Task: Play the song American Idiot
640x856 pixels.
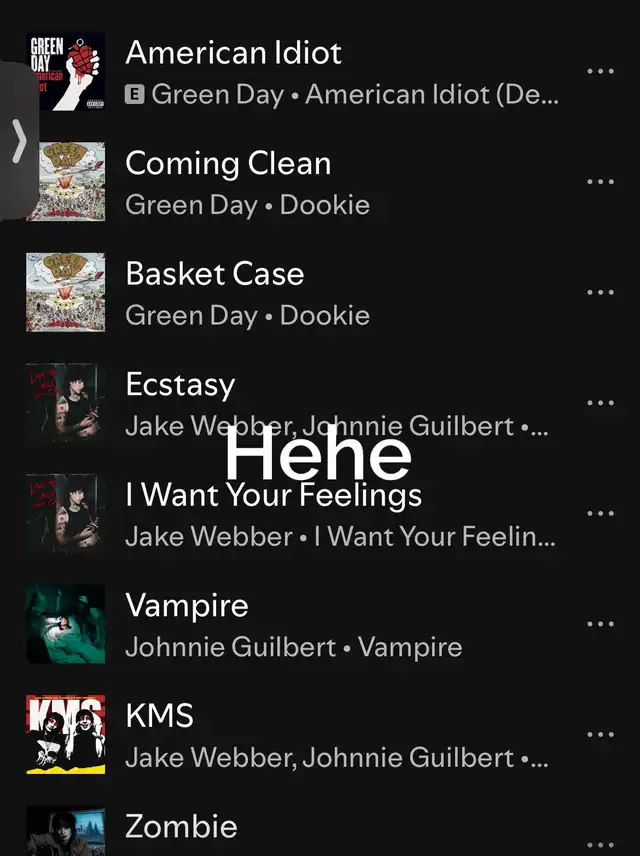Action: tap(233, 53)
